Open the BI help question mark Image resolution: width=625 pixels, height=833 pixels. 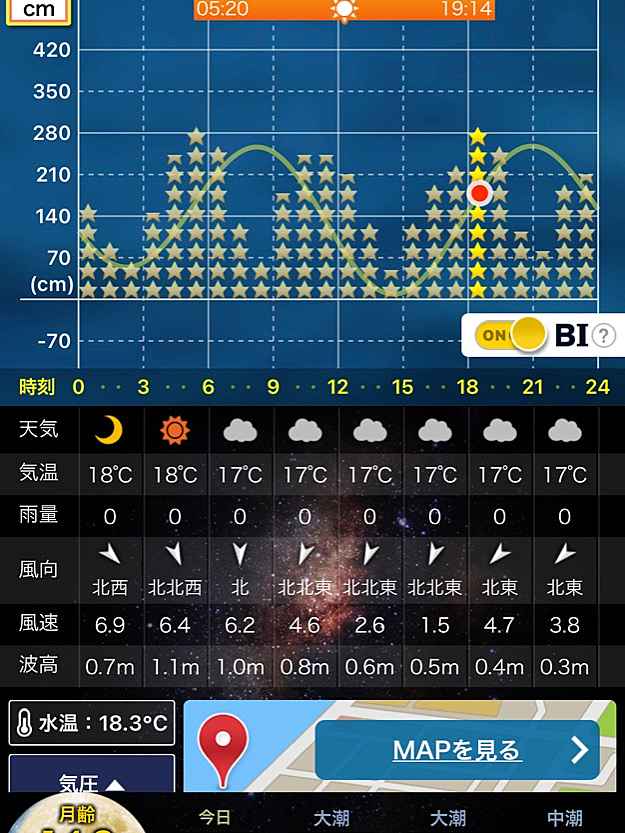[x=603, y=336]
